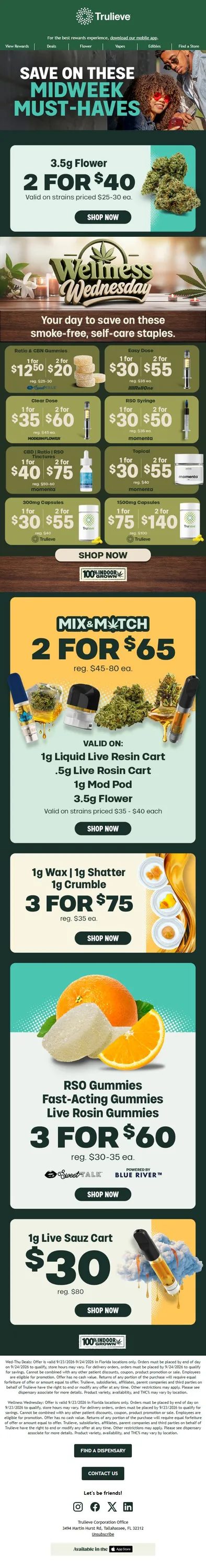Shop the 3.5g Flower 2 for $40 deal

[x=103, y=217]
